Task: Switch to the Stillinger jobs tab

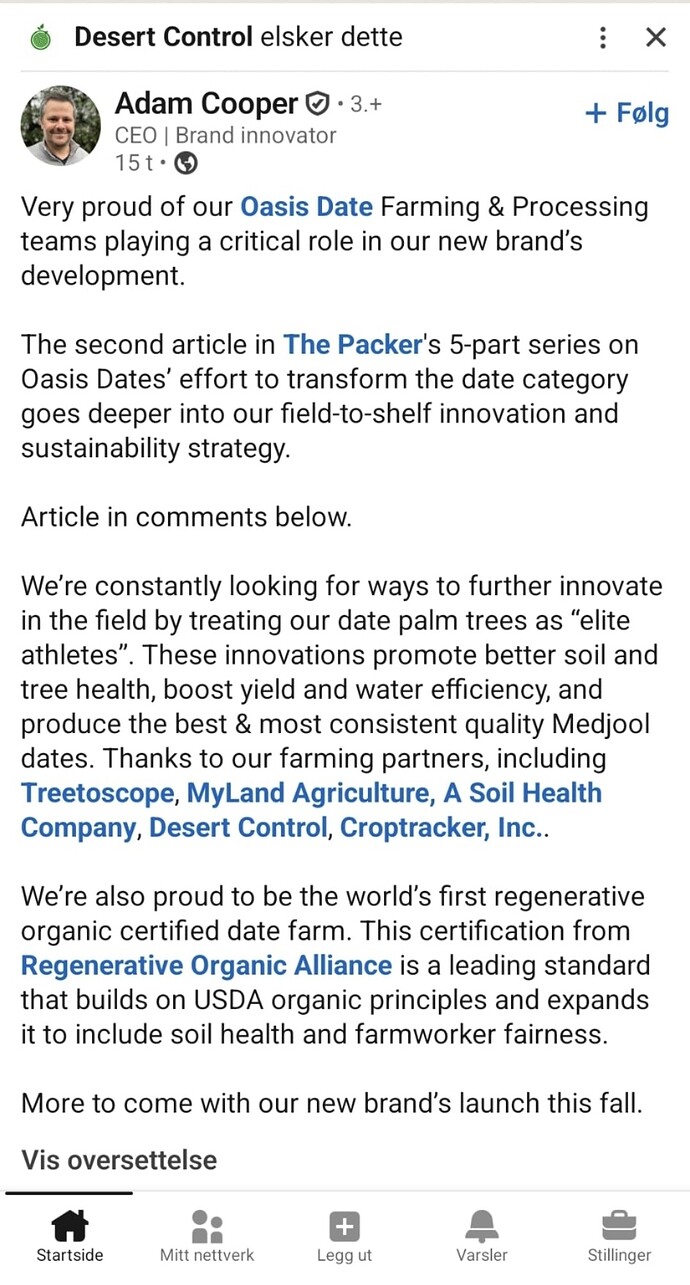Action: click(x=619, y=1236)
